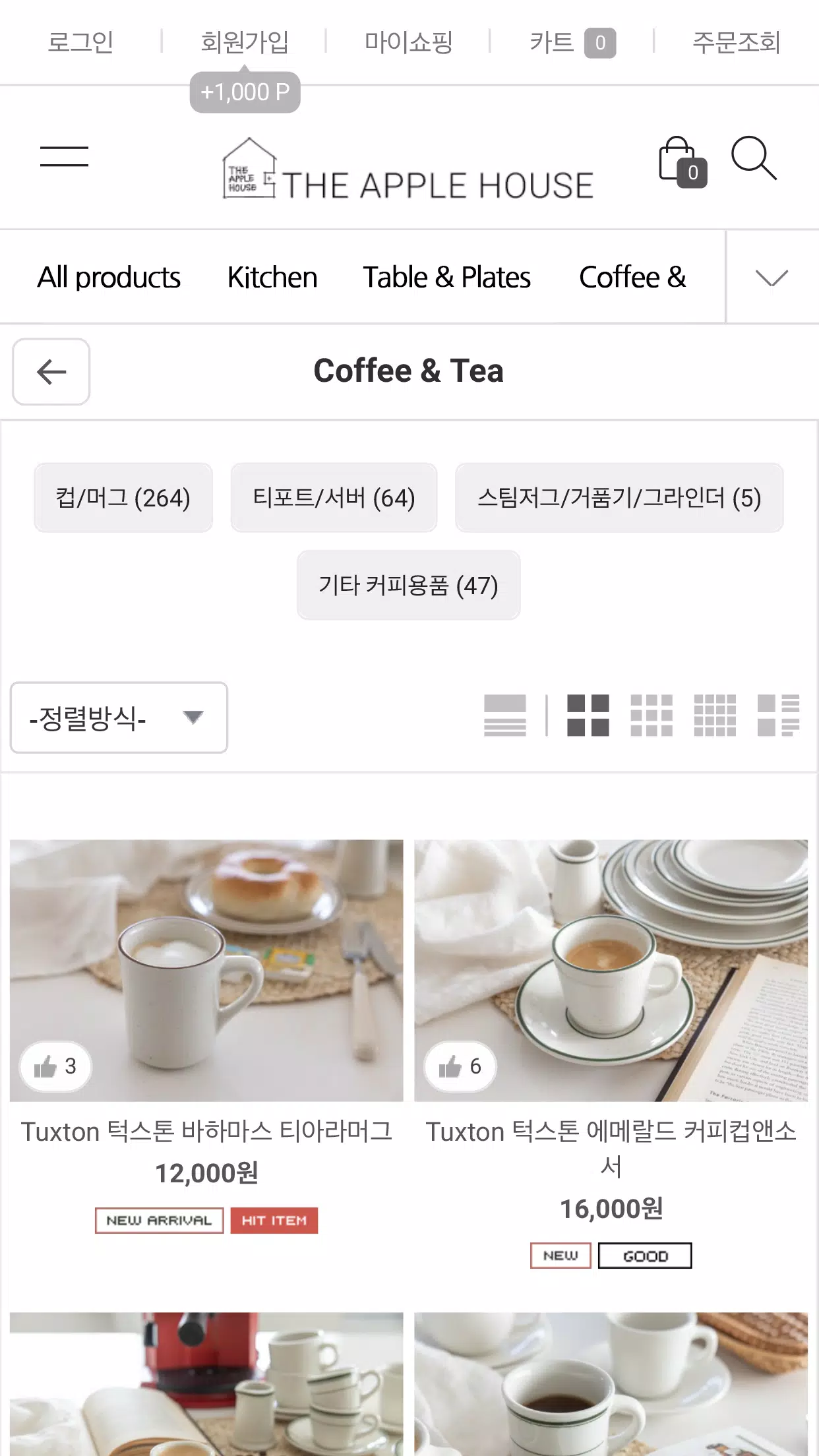The width and height of the screenshot is (819, 1456).
Task: Filter by 스팀저그/거품기/그라인더 (5)
Action: [x=619, y=498]
